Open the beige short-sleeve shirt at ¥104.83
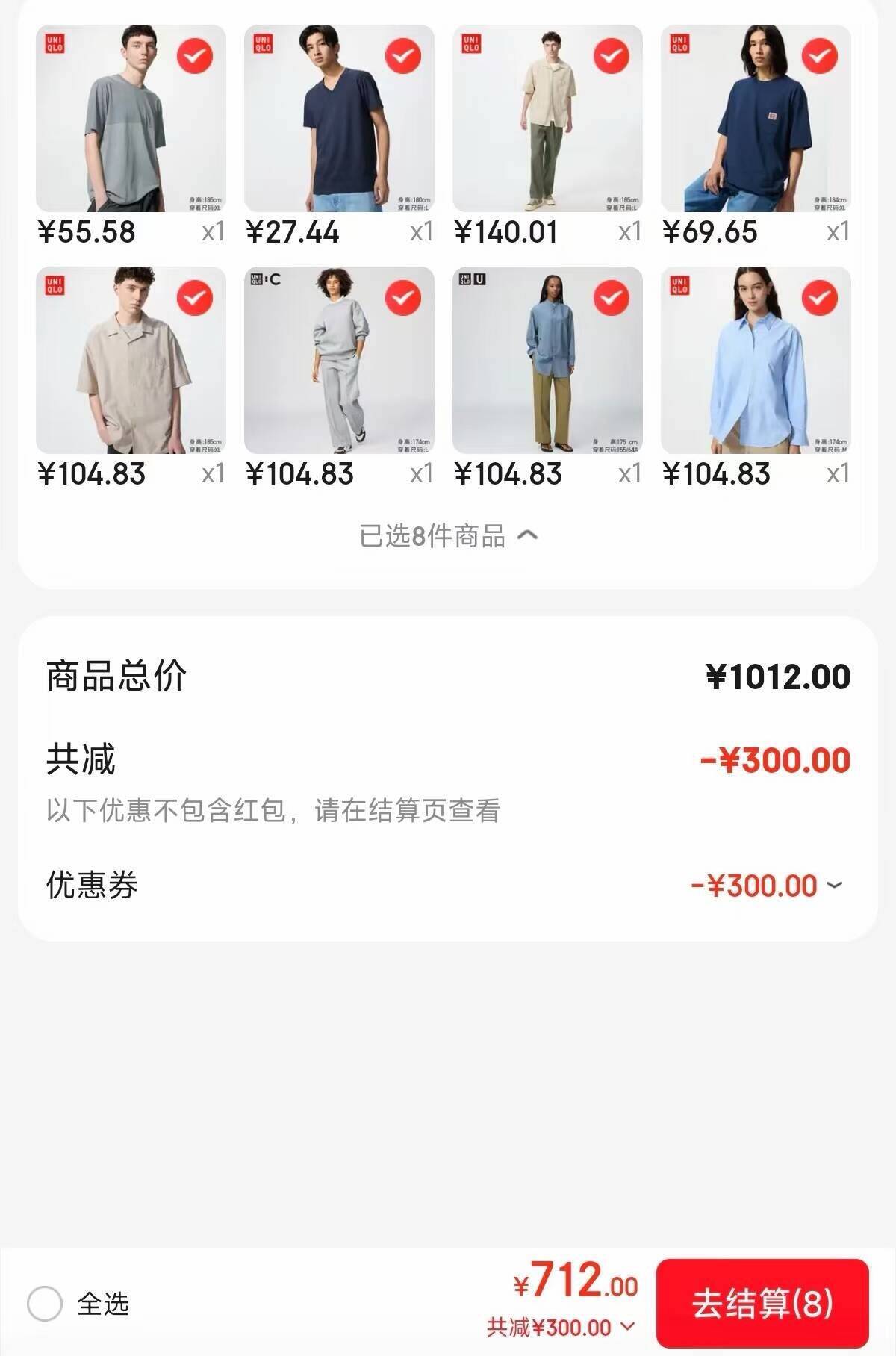Viewport: 896px width, 1356px height. coord(131,361)
